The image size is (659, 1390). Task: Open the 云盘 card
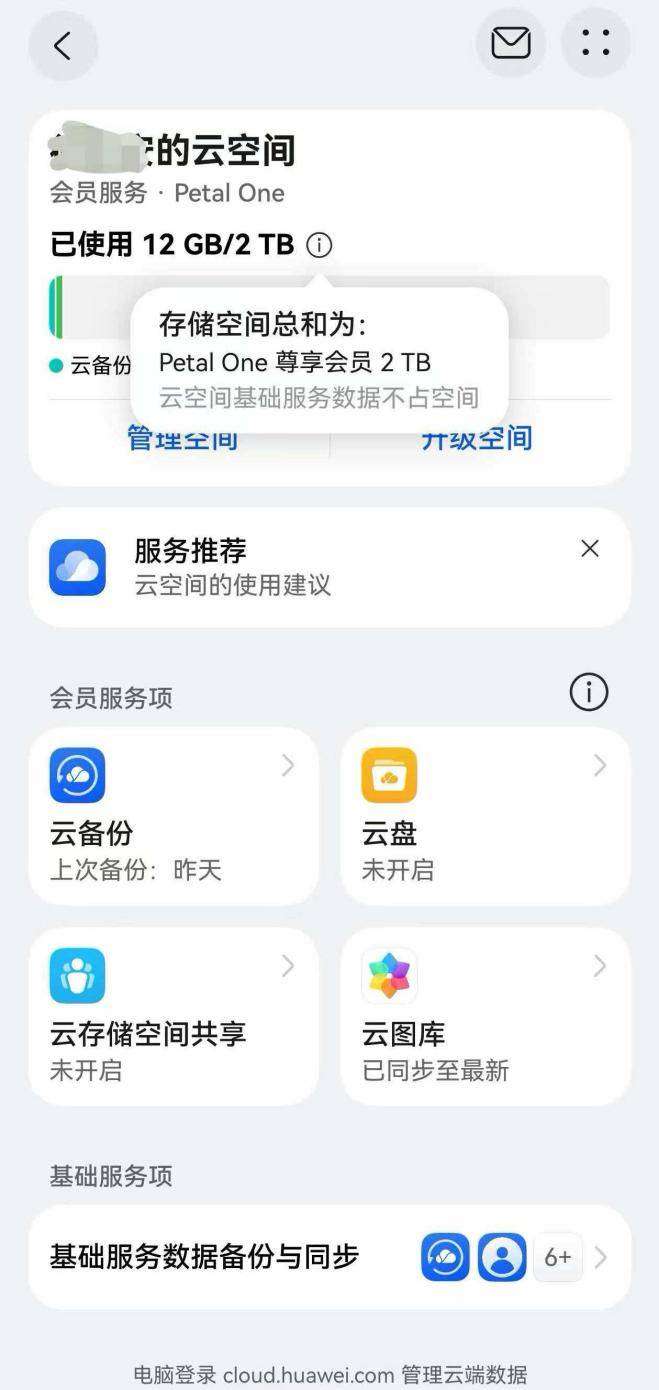pos(485,816)
